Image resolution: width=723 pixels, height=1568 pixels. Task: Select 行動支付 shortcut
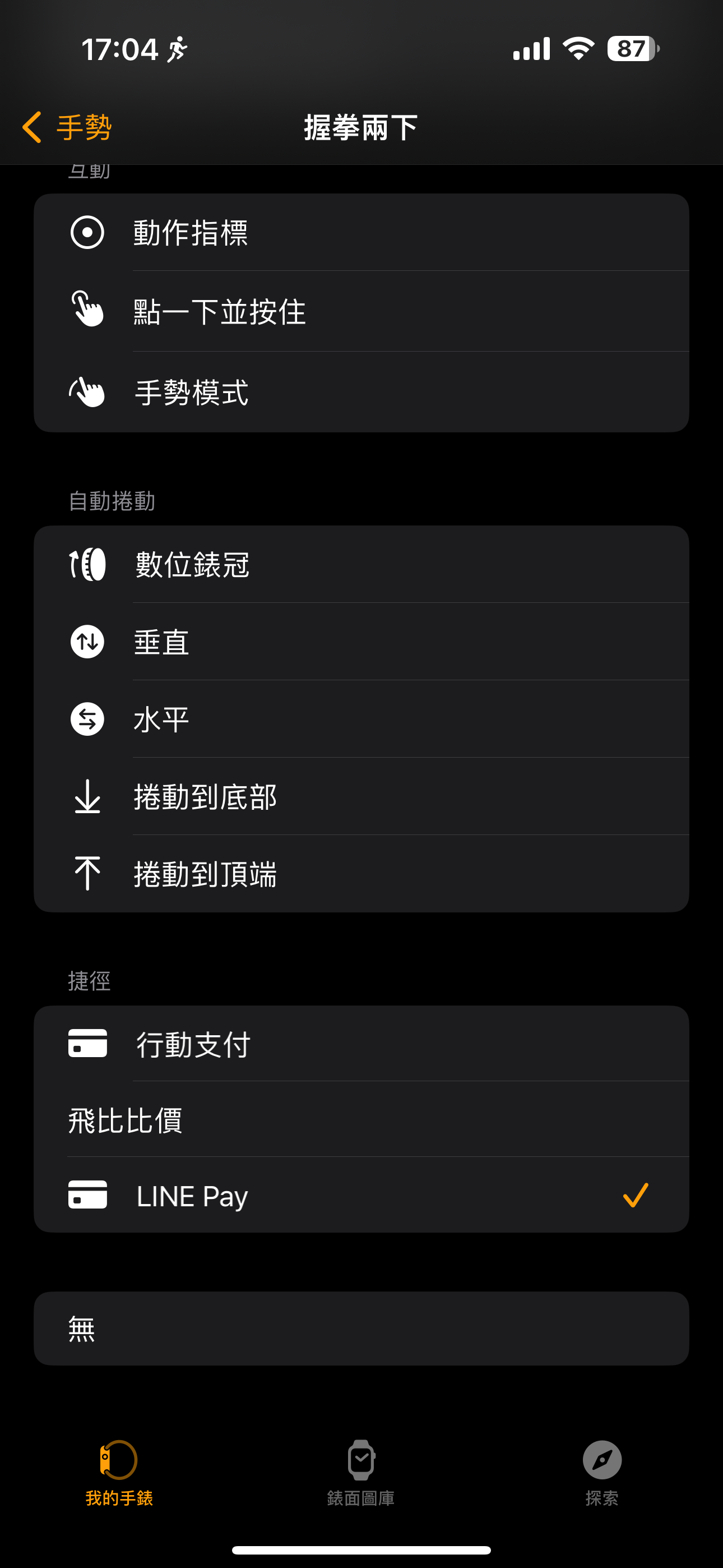point(361,1044)
